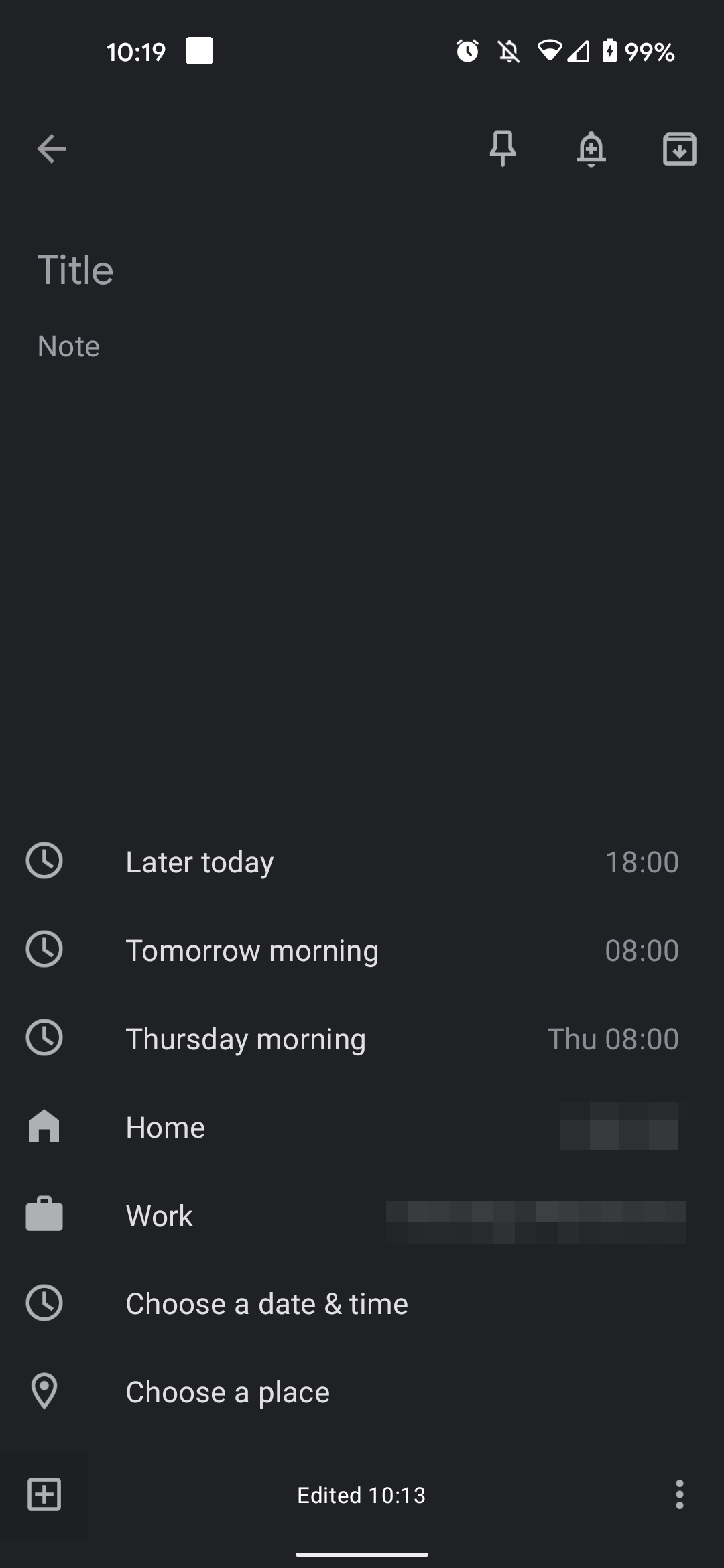Image resolution: width=724 pixels, height=1568 pixels.
Task: Tap the Note field
Action: (268, 346)
